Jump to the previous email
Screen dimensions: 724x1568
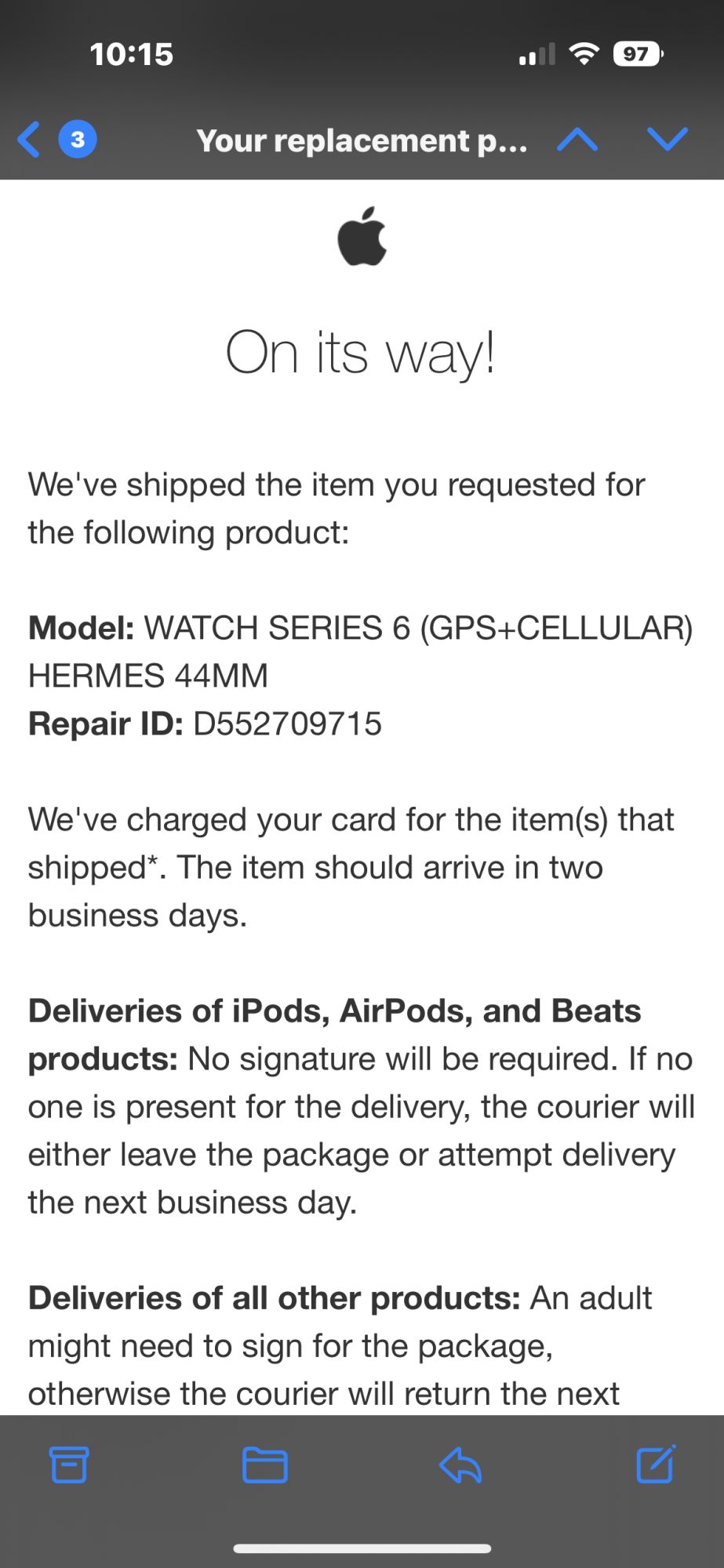[577, 140]
